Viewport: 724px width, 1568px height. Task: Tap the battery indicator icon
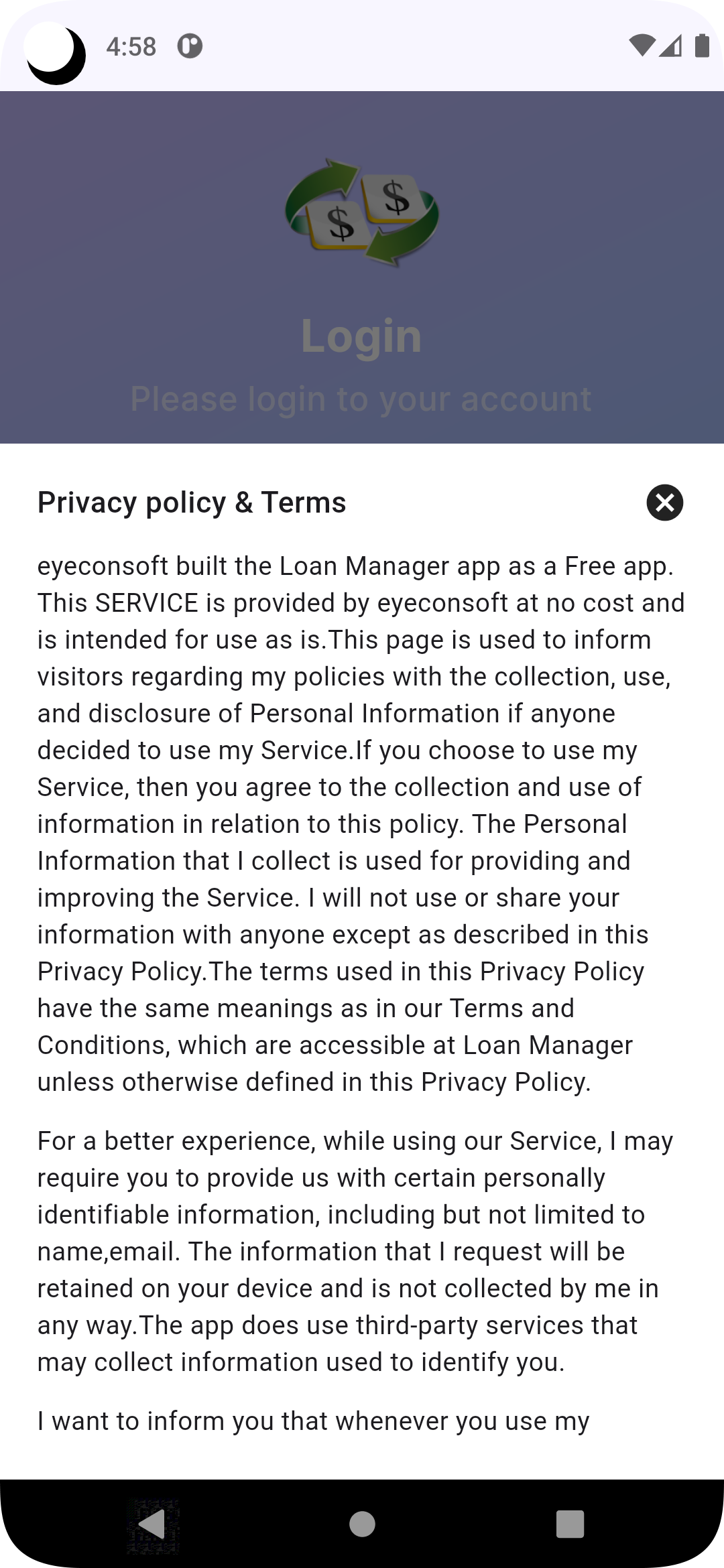click(702, 45)
